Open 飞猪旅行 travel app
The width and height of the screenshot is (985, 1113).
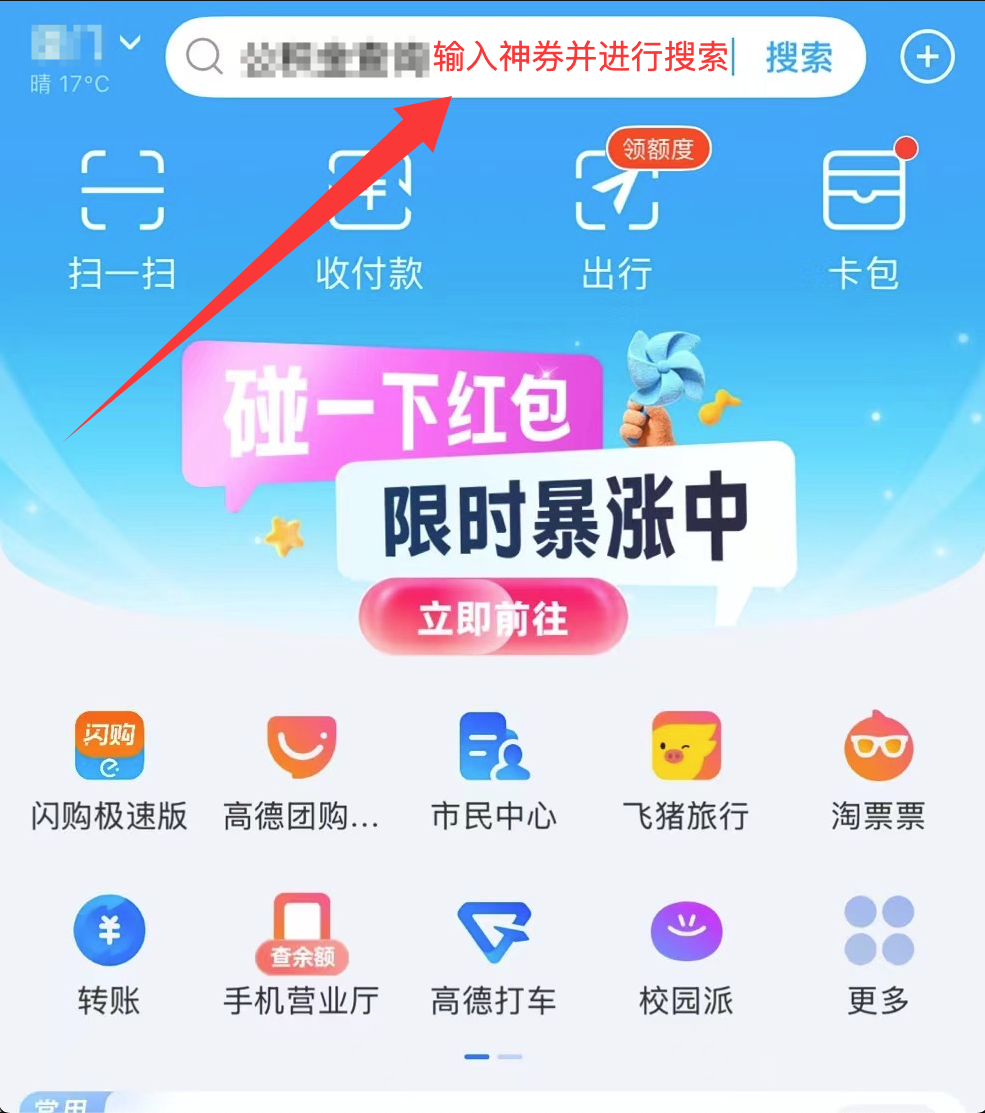click(685, 746)
